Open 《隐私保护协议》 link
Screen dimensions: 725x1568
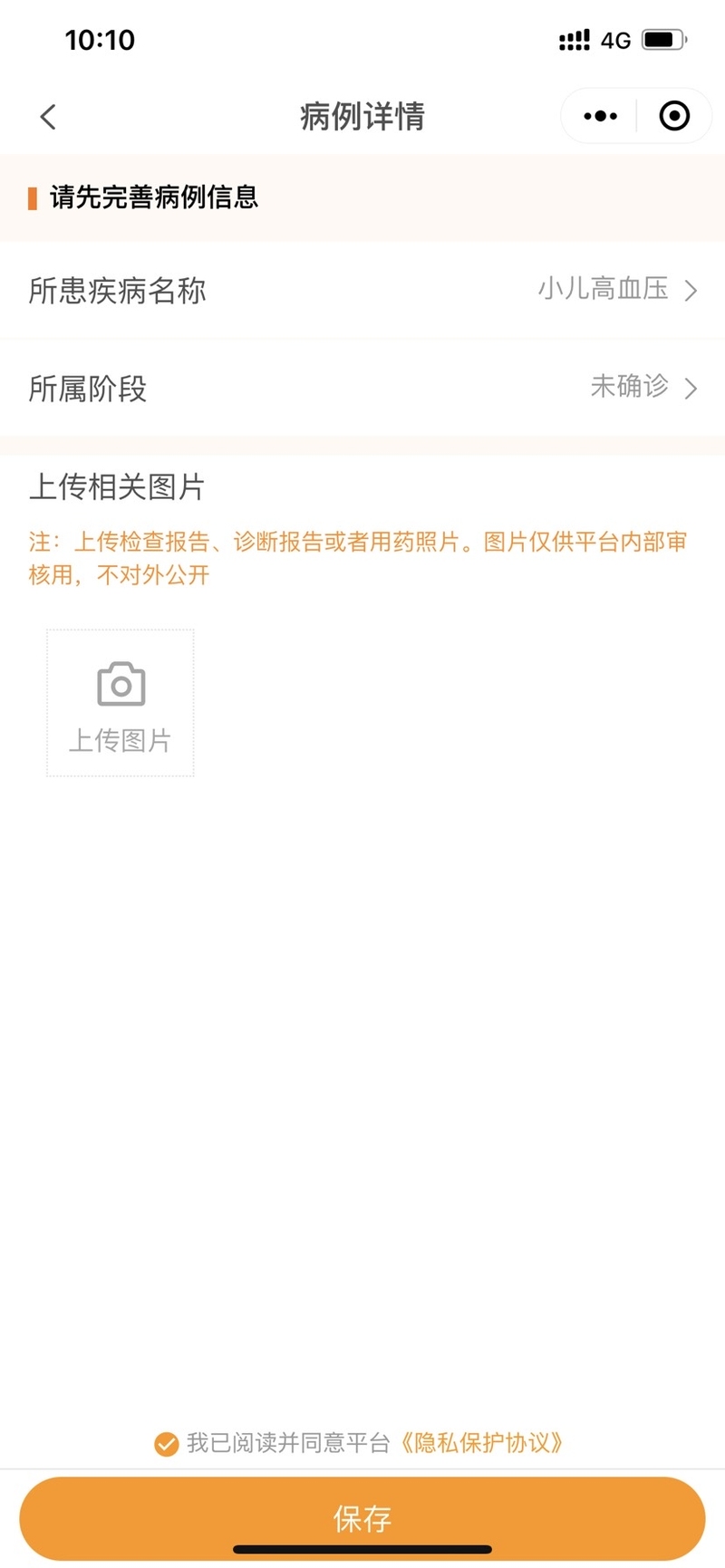482,1443
